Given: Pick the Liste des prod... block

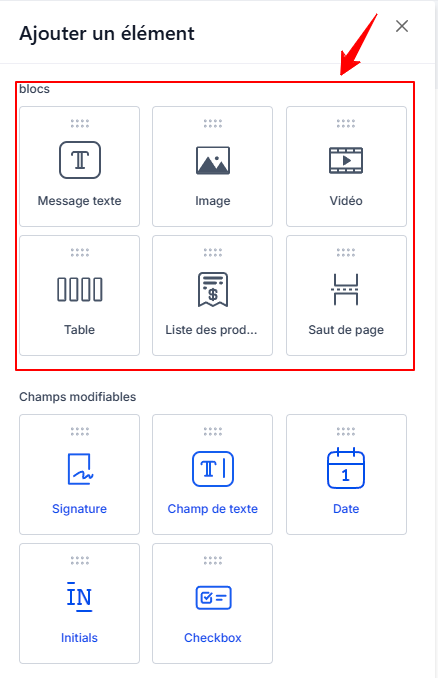Looking at the screenshot, I should pos(212,295).
